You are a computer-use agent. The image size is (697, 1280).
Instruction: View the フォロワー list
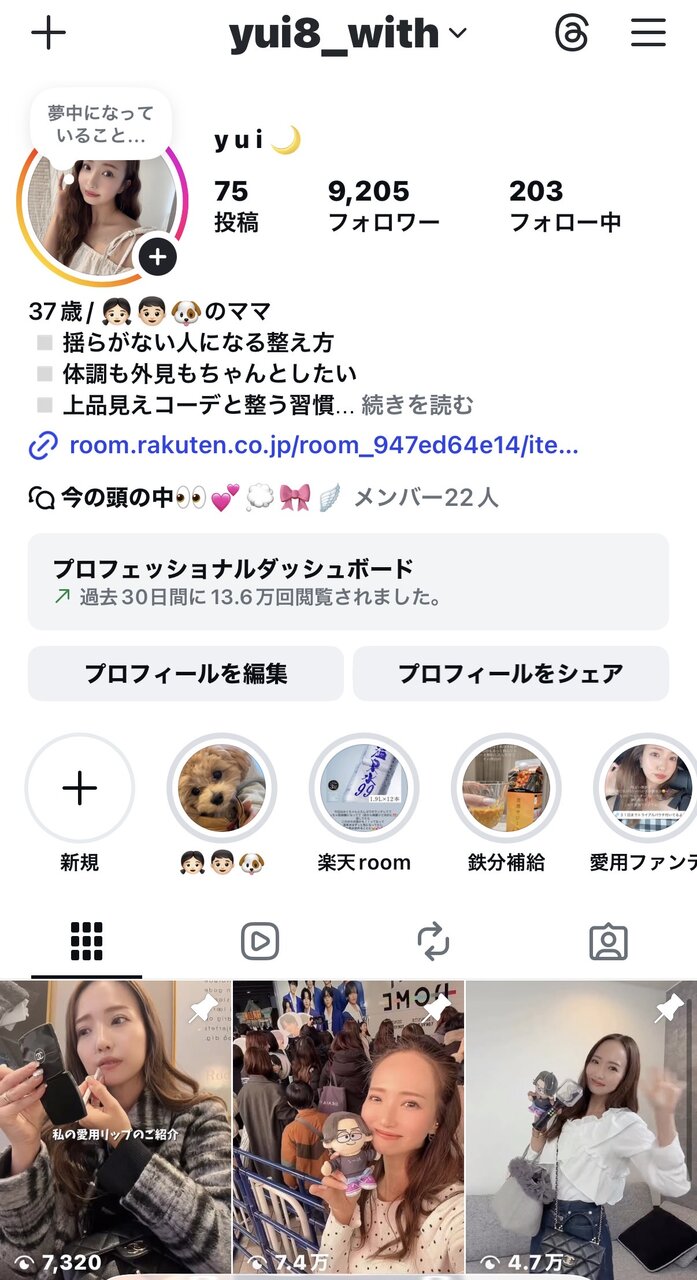383,206
